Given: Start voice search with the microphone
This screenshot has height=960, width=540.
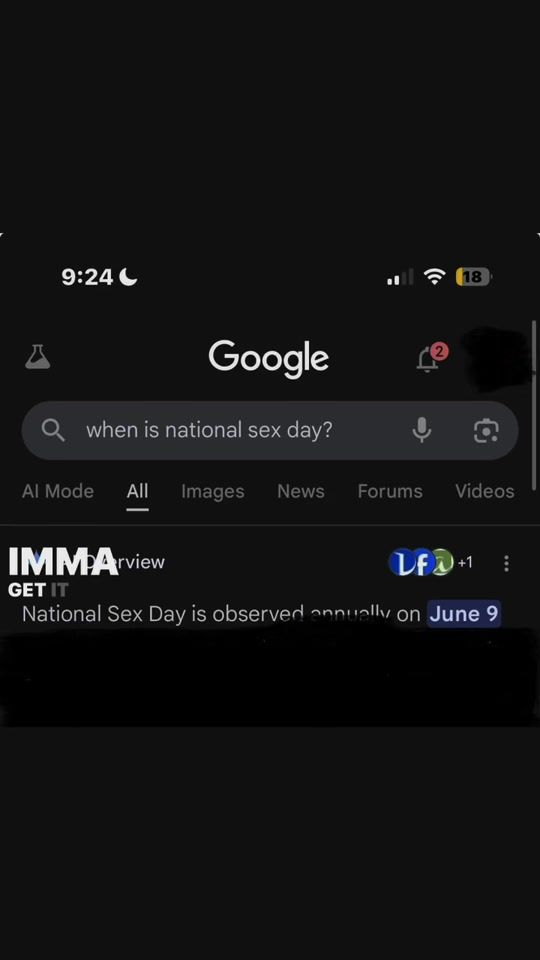Looking at the screenshot, I should tap(421, 430).
